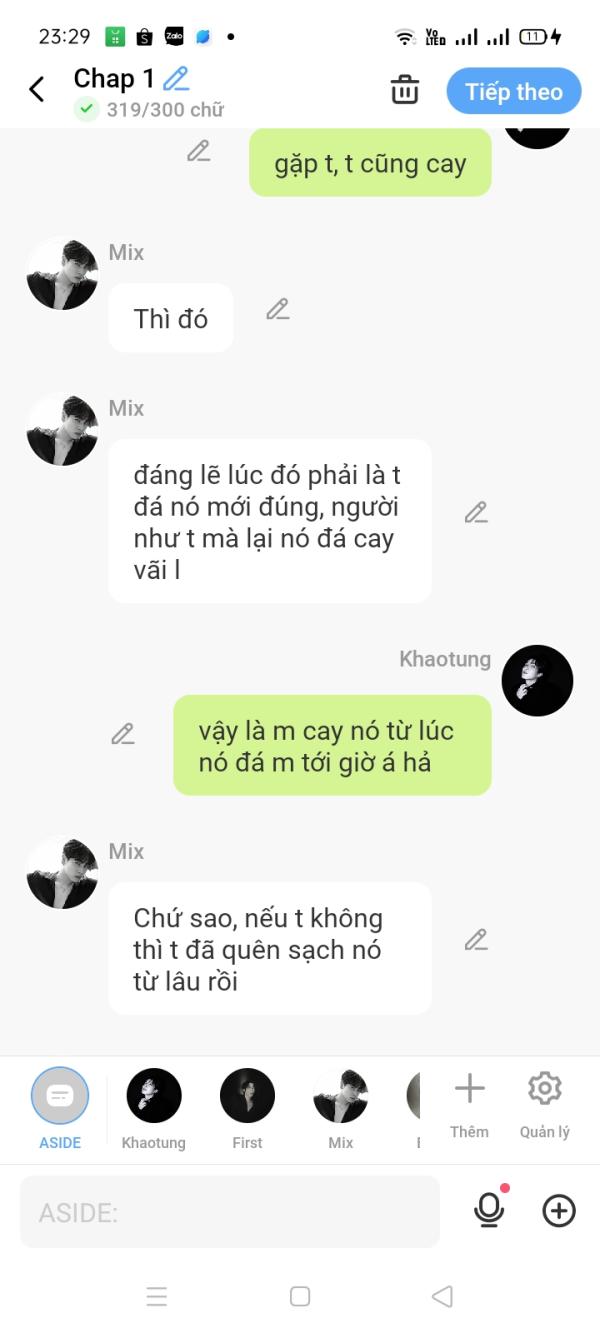This screenshot has height=1333, width=600.
Task: Choose Mix in the character selector
Action: [341, 1107]
